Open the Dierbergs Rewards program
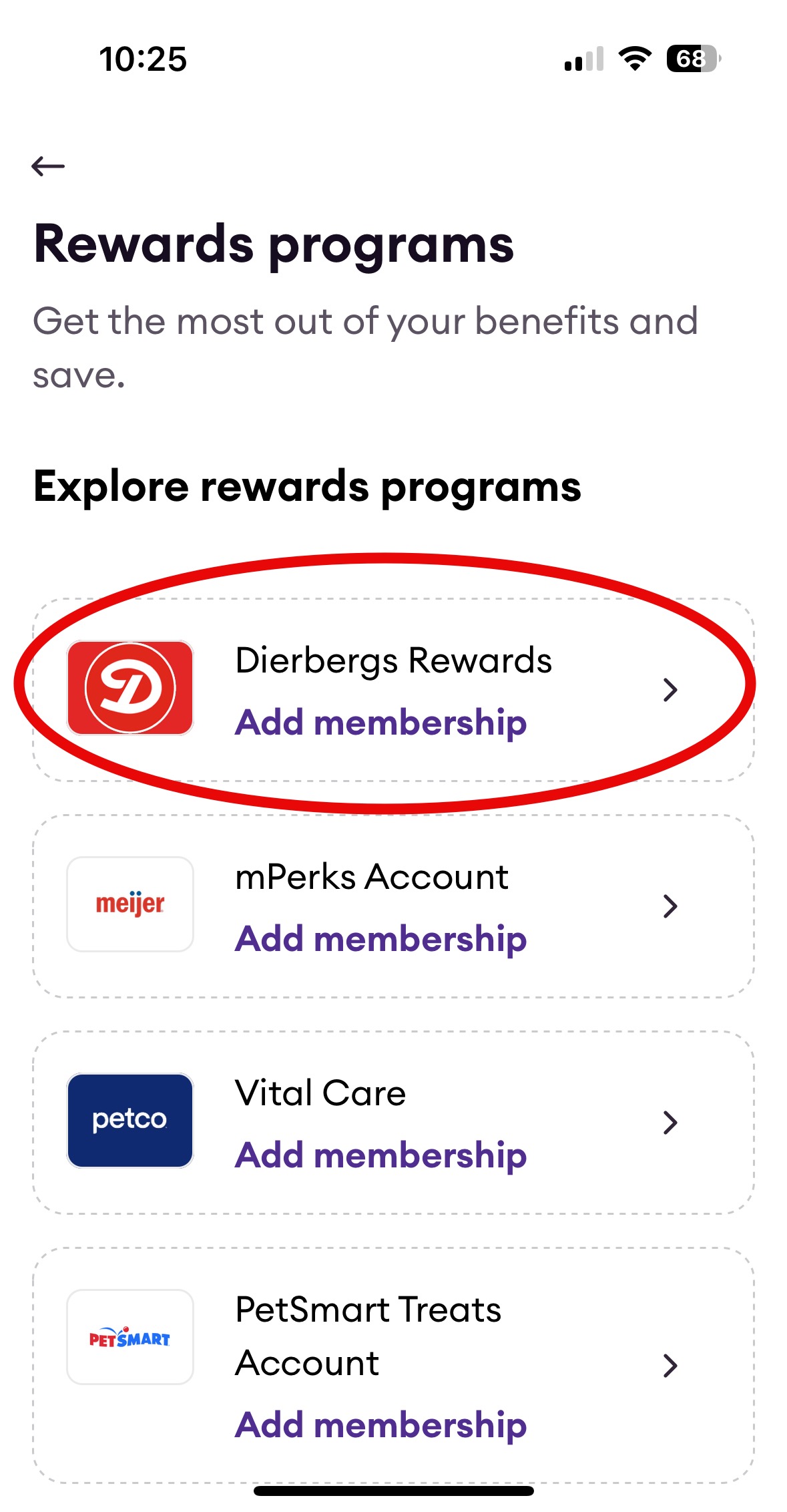 (x=393, y=689)
